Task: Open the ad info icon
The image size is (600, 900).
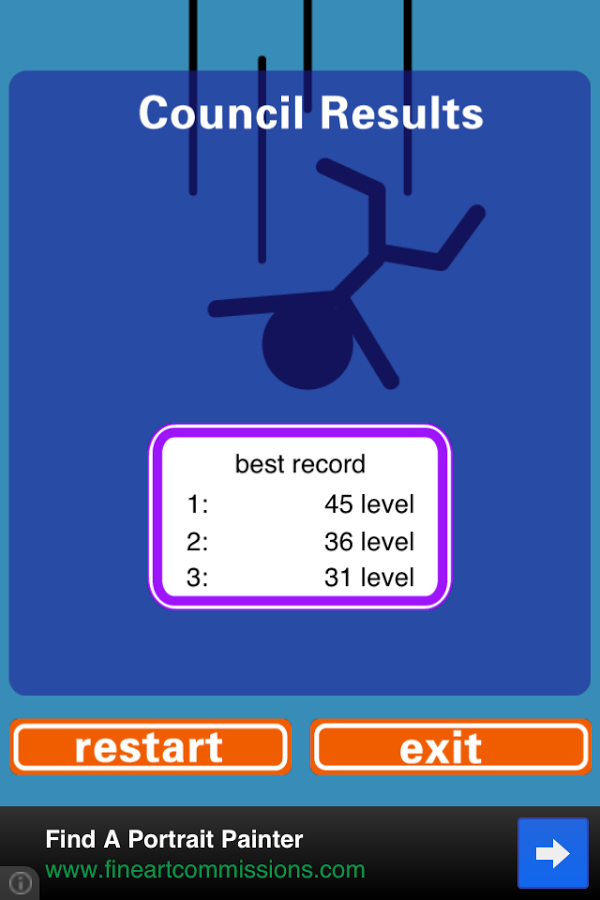Action: [19, 883]
